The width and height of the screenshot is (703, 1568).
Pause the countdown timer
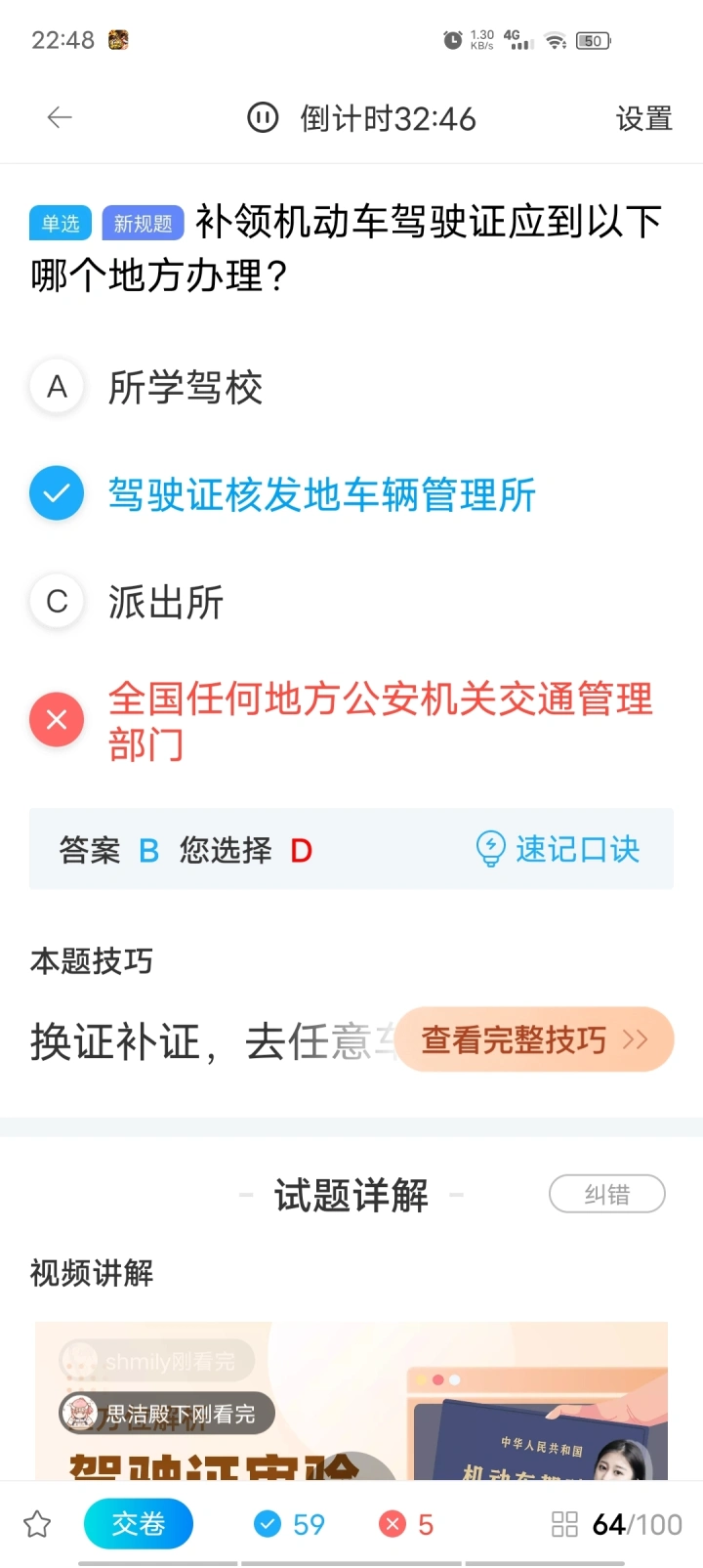tap(262, 118)
